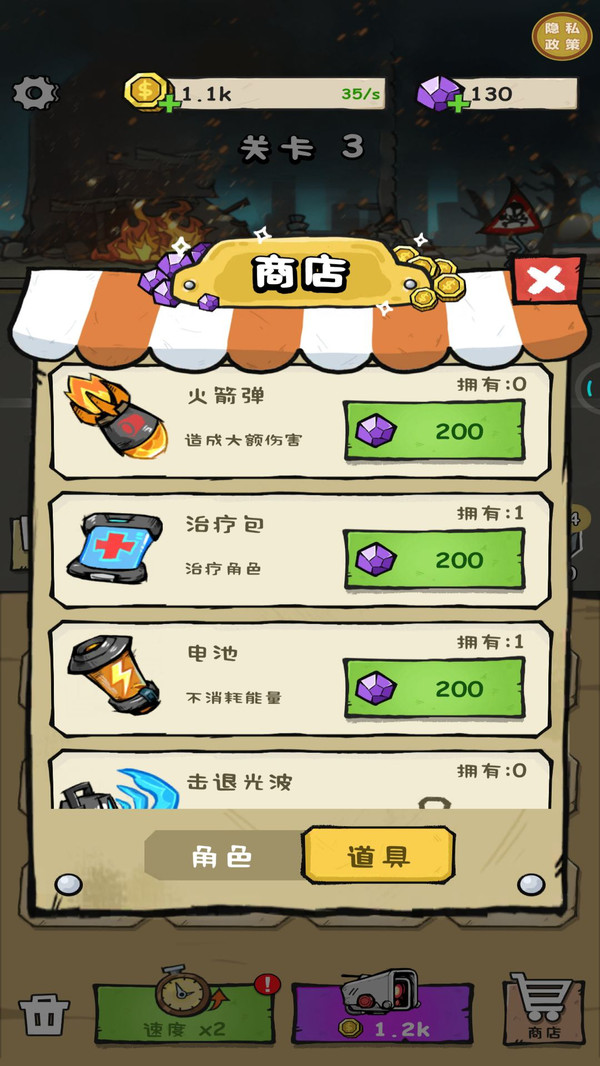The image size is (600, 1066).
Task: Tap the trash can icon
Action: [x=44, y=1014]
